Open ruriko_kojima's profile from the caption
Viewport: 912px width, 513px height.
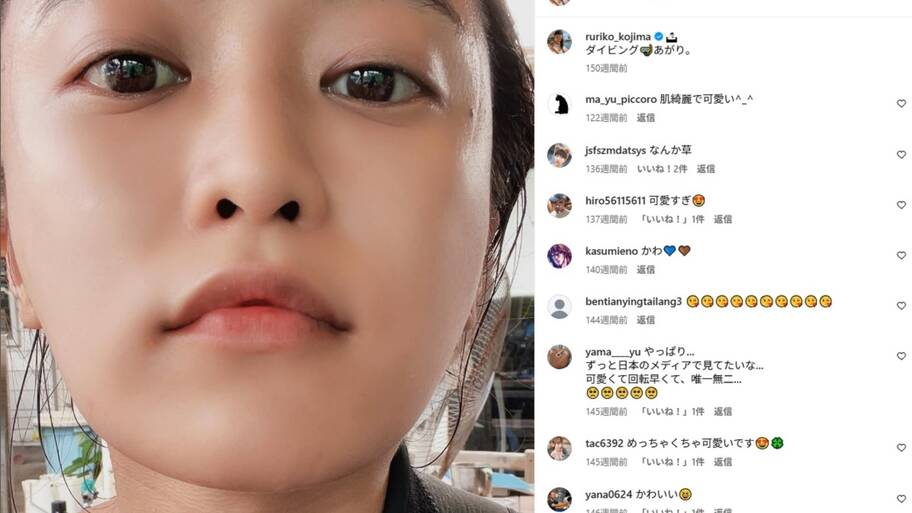(617, 35)
